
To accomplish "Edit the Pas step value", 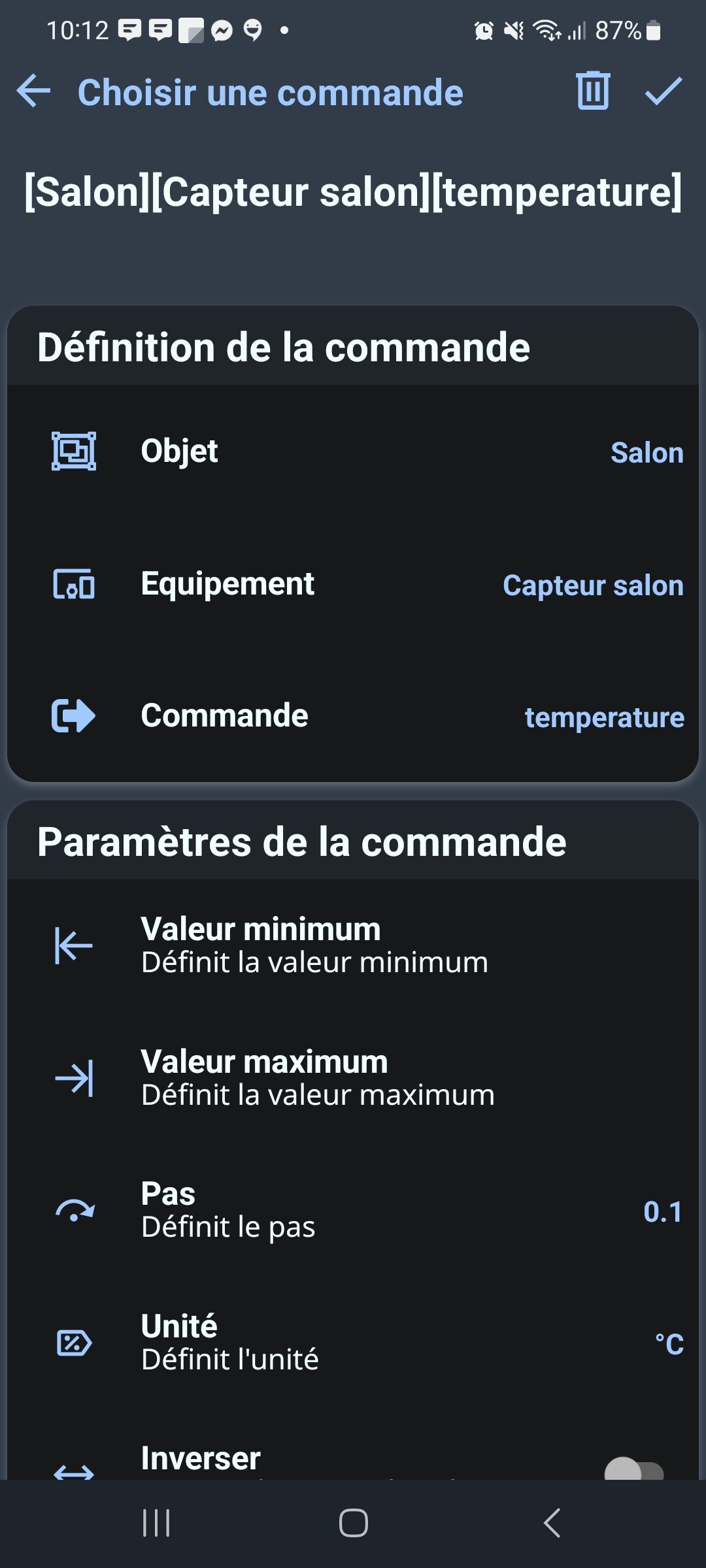I will [353, 1211].
